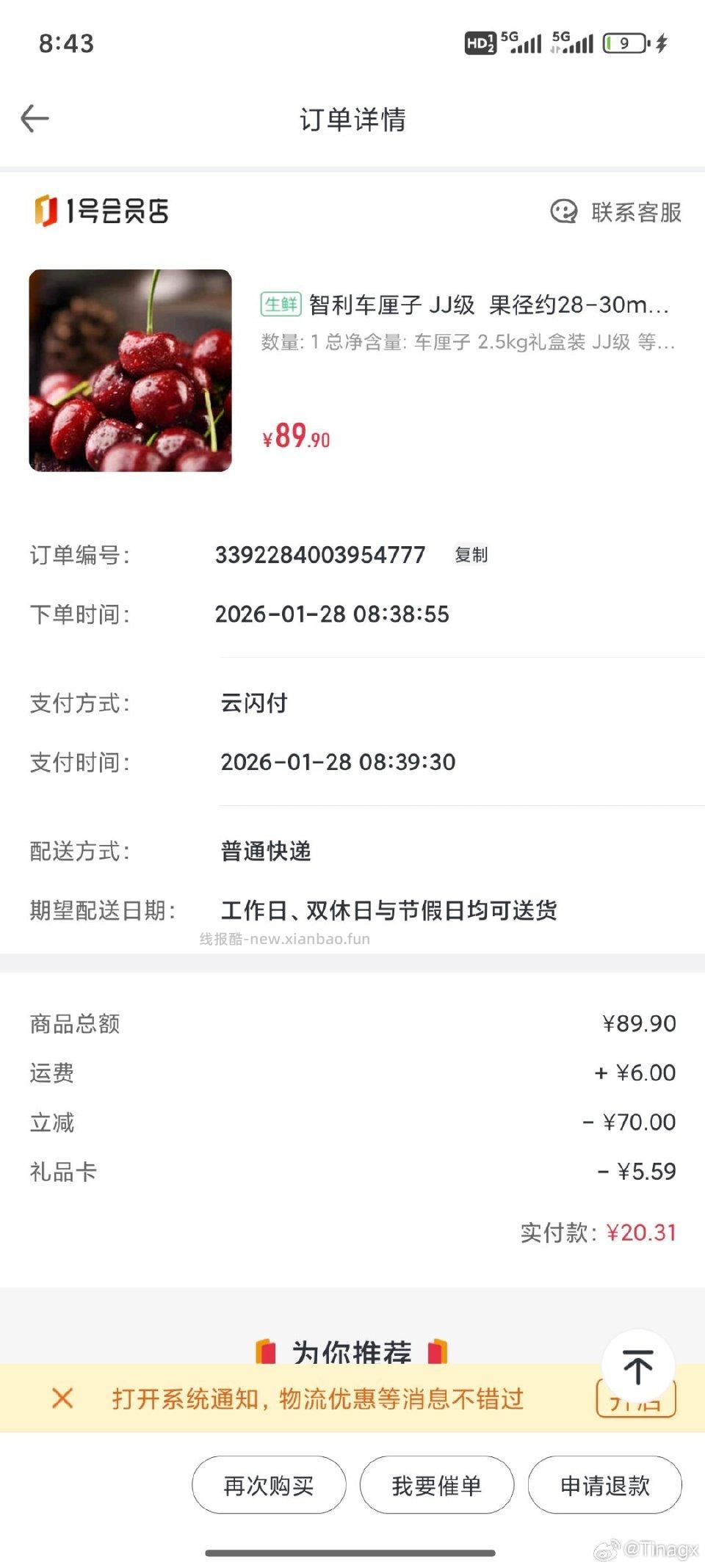Click the second network signal bars icon
Image resolution: width=705 pixels, height=1568 pixels.
click(580, 44)
